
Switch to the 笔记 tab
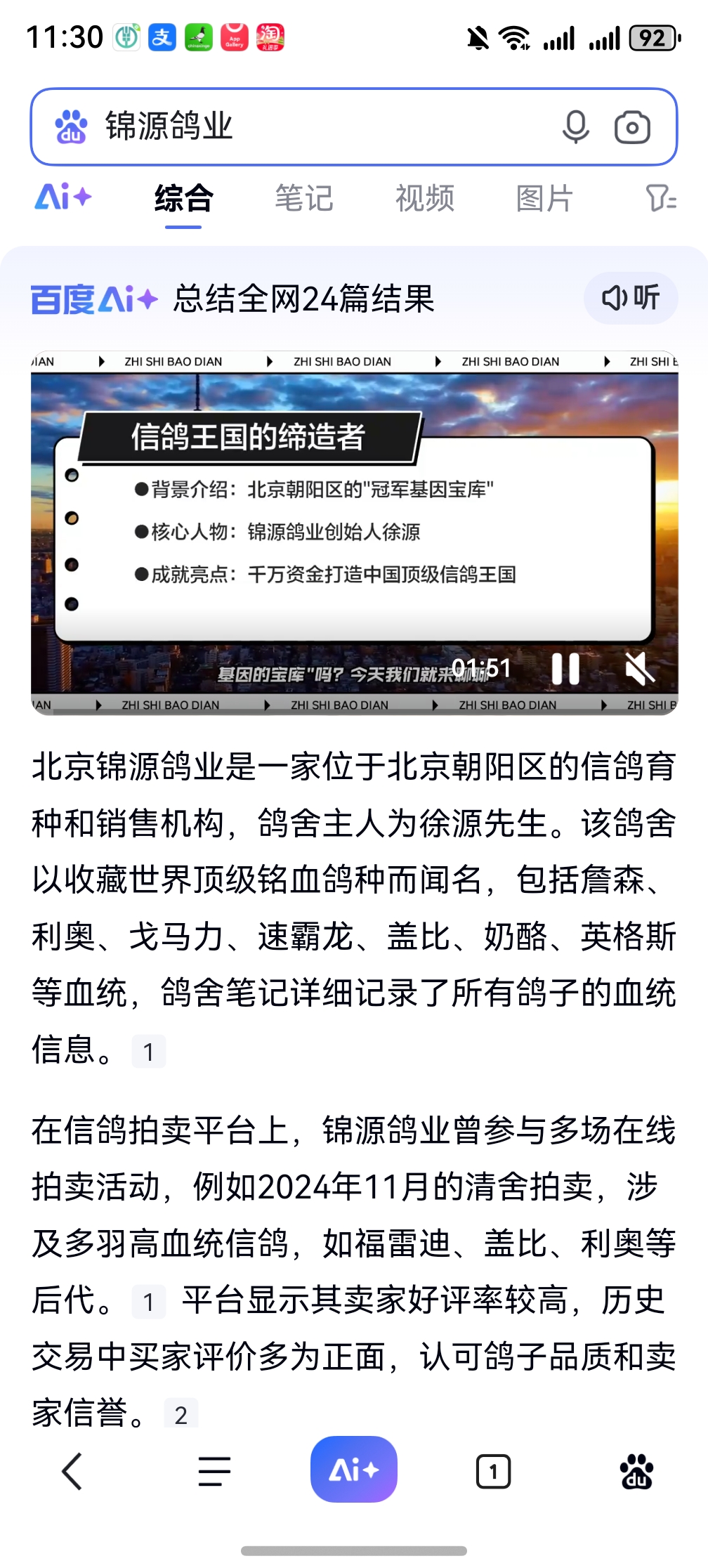[x=303, y=198]
